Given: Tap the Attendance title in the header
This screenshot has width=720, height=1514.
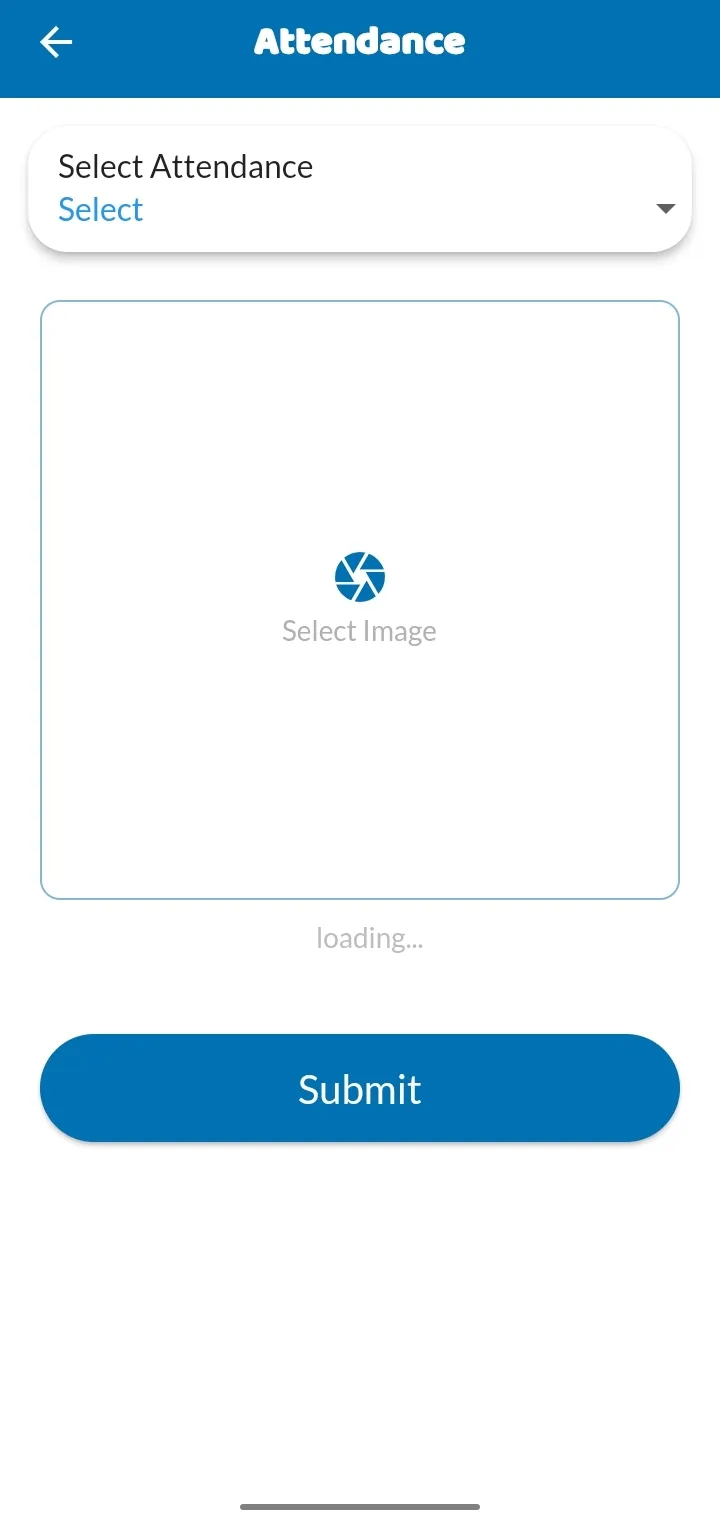Looking at the screenshot, I should [x=359, y=41].
